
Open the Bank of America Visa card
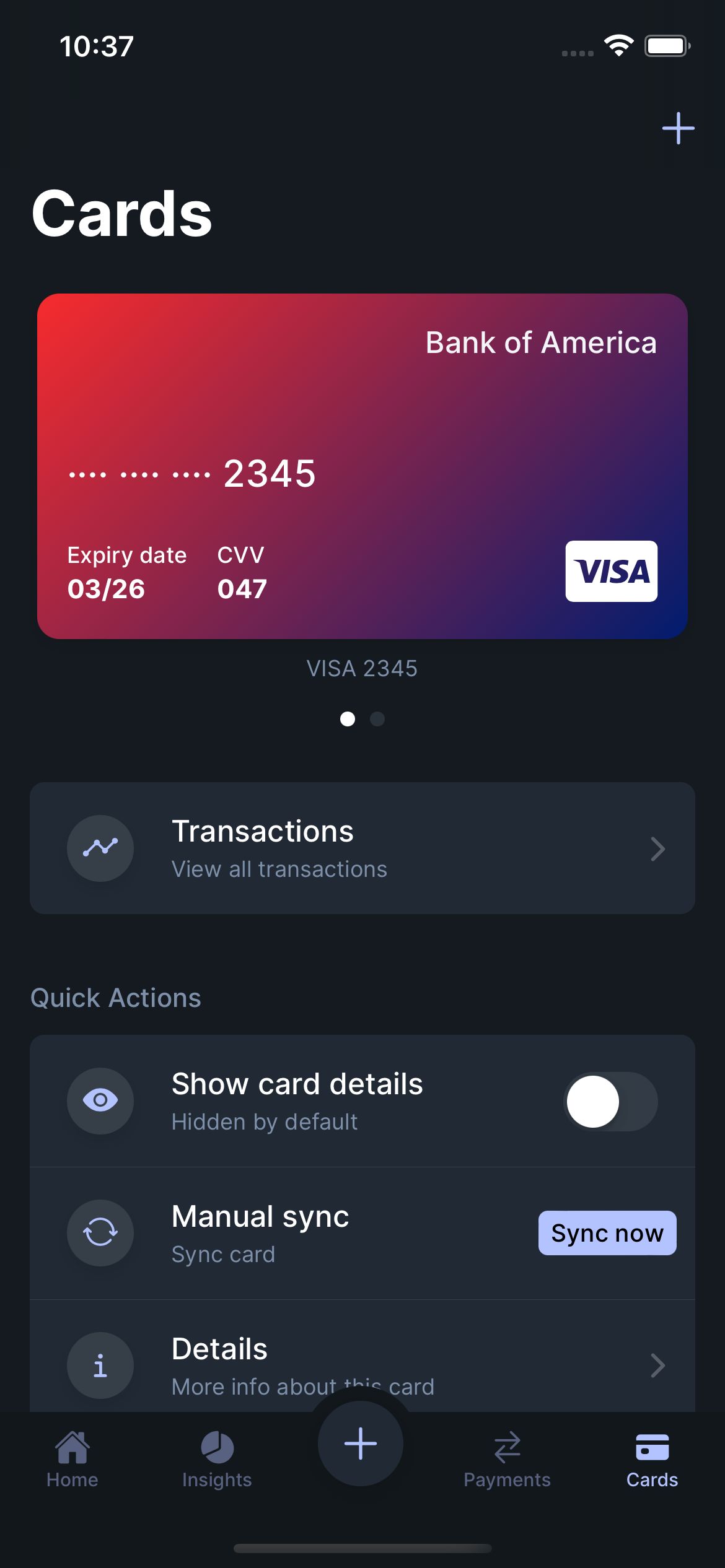(x=362, y=466)
